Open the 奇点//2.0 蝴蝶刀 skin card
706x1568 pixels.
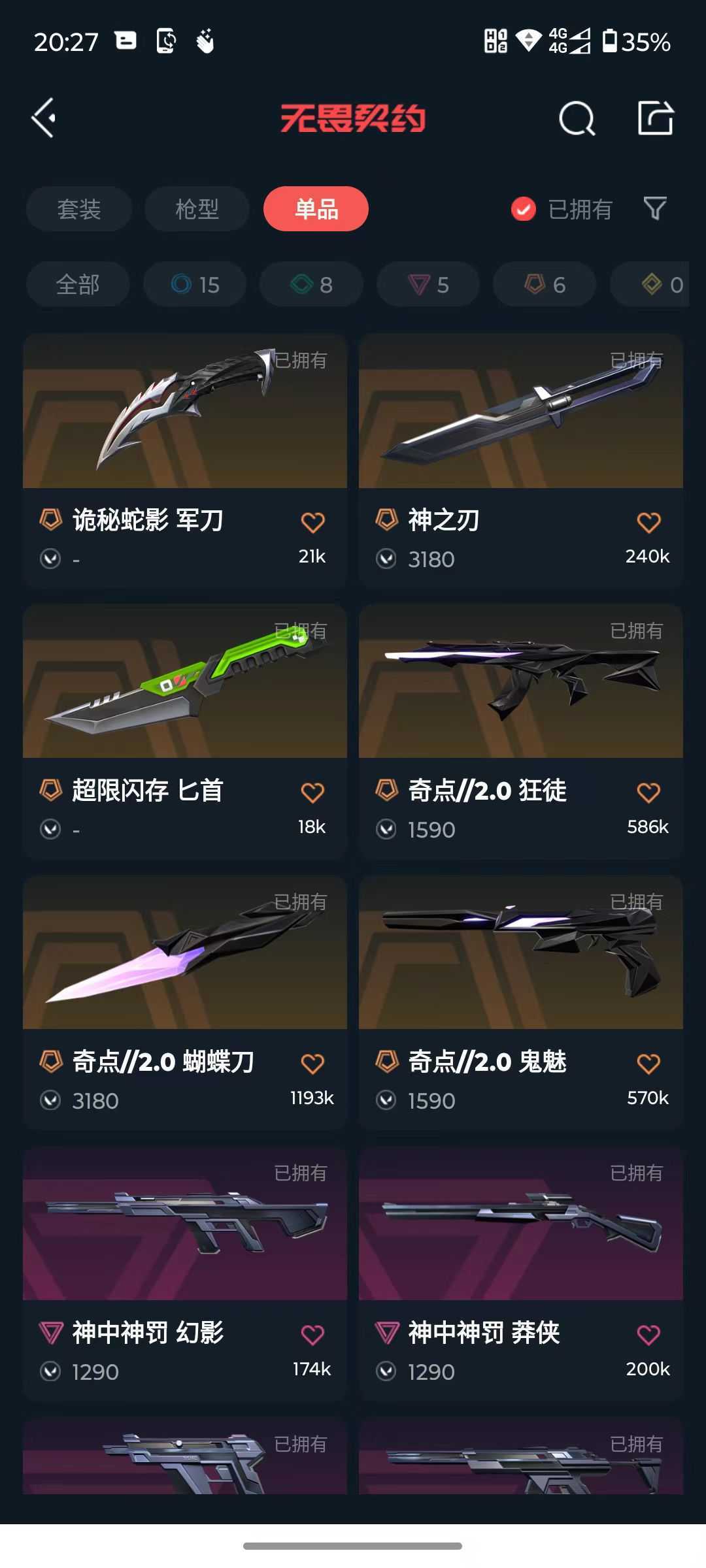click(185, 1003)
